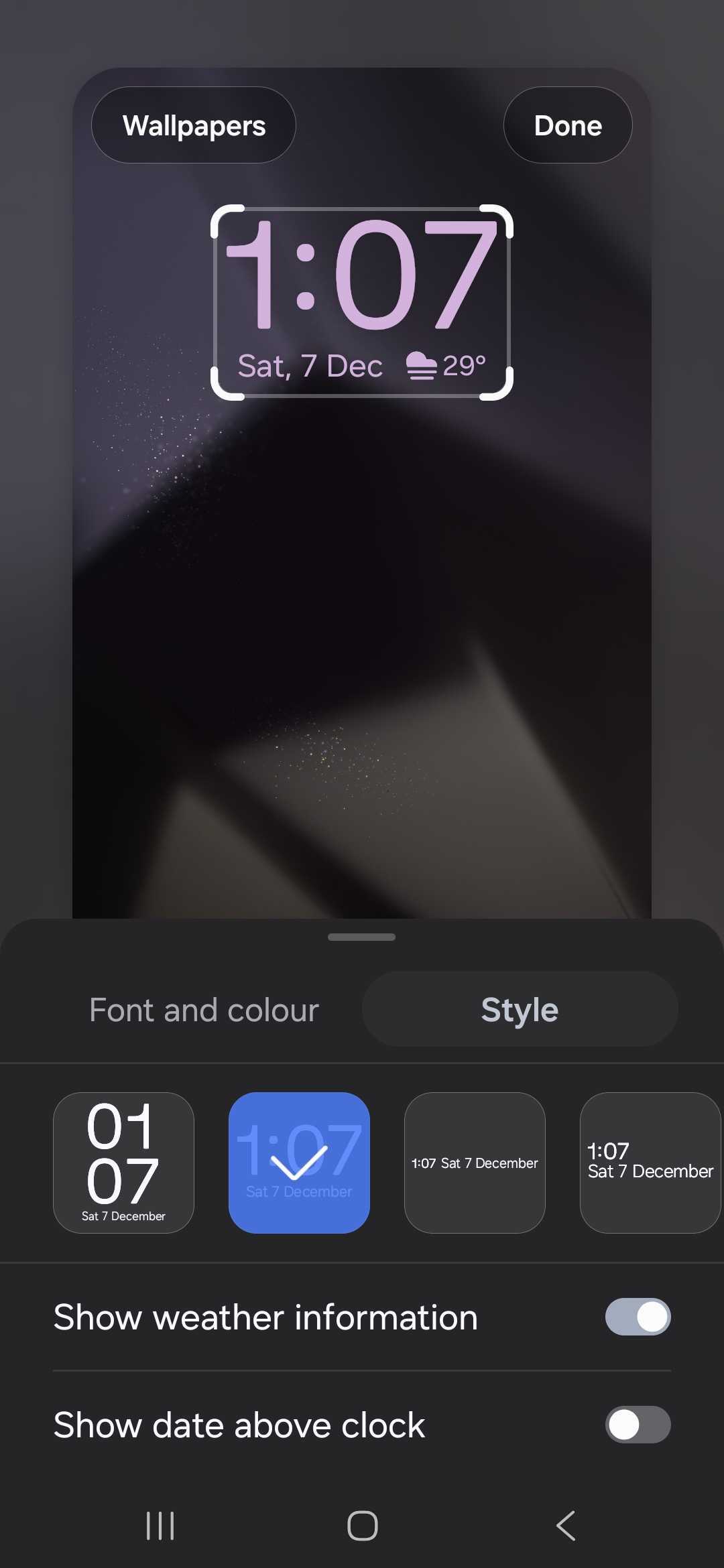Image resolution: width=724 pixels, height=1568 pixels.
Task: Choose the stacked 01 07 clock style
Action: pyautogui.click(x=123, y=1163)
